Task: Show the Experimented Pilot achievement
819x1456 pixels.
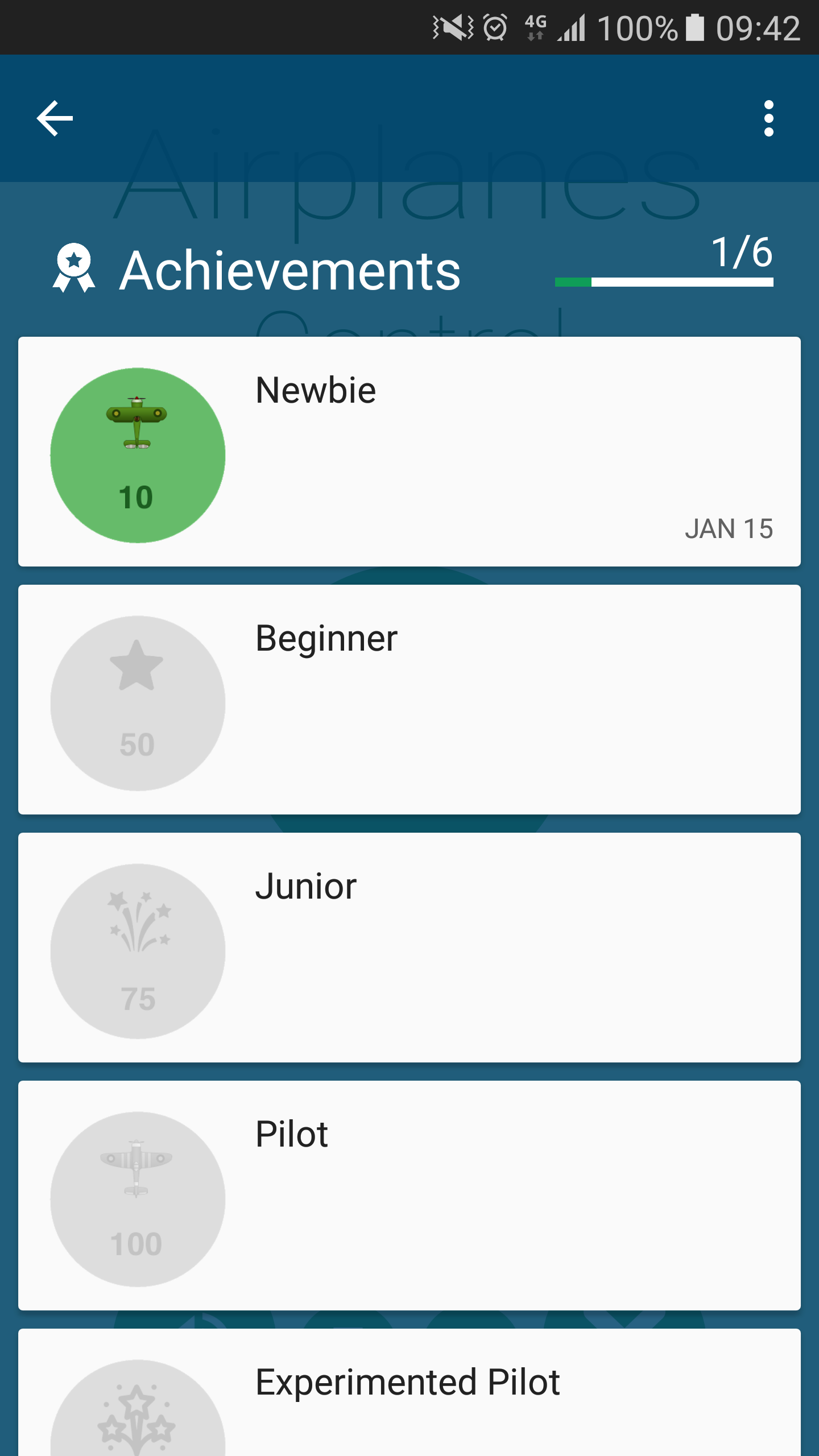Action: coord(409,1393)
